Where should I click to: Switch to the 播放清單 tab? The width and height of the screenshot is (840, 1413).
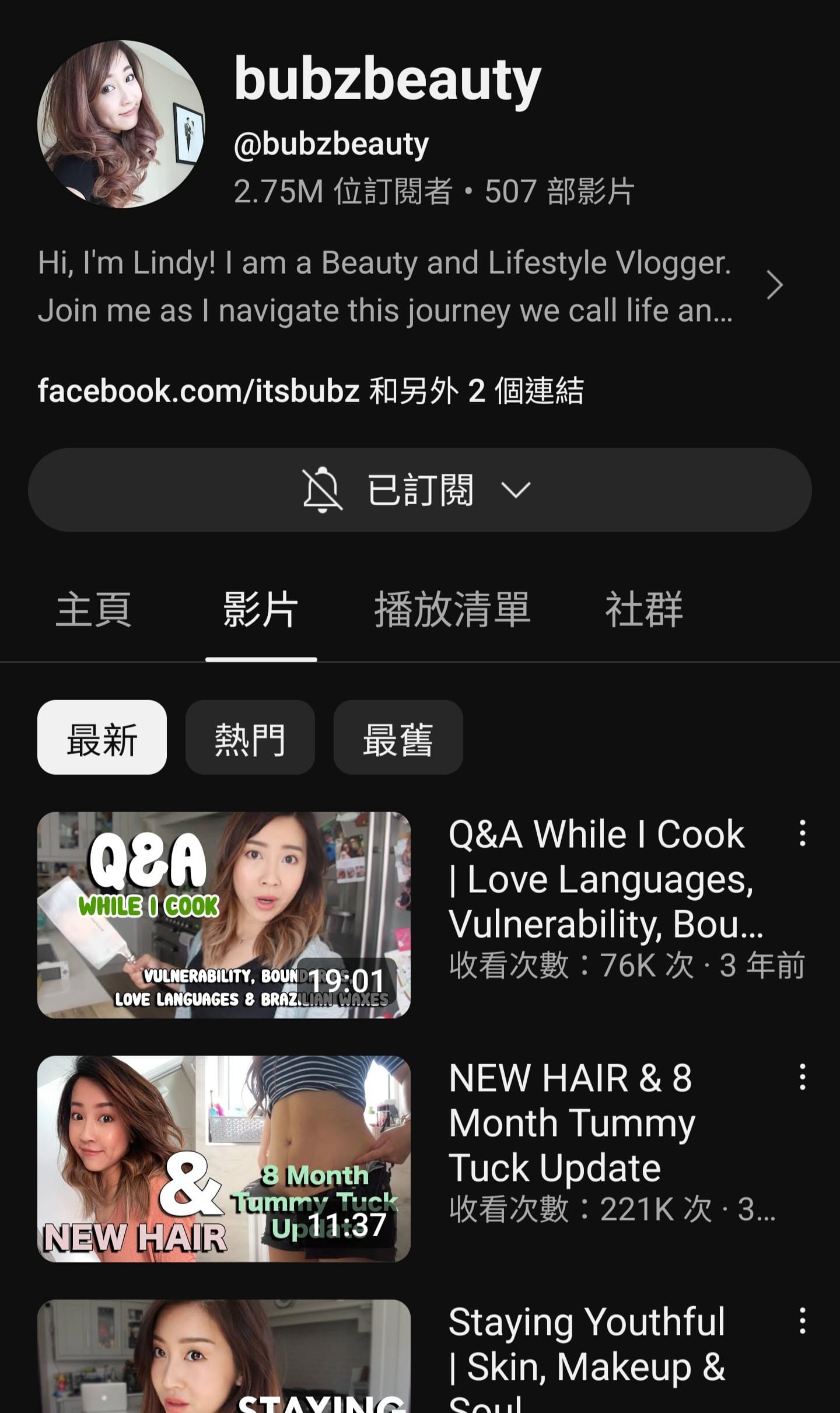[x=453, y=610]
